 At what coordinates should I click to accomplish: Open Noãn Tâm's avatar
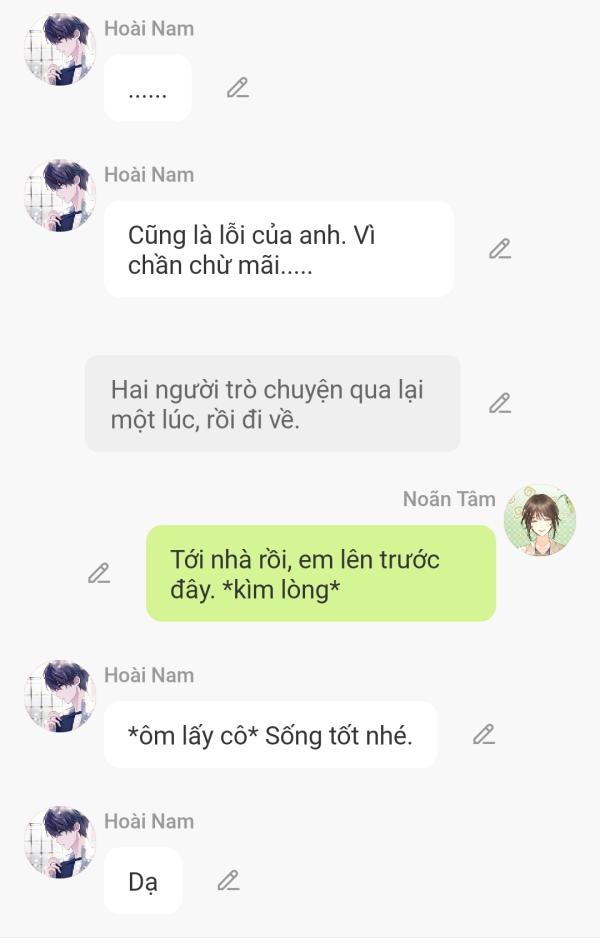(x=540, y=521)
